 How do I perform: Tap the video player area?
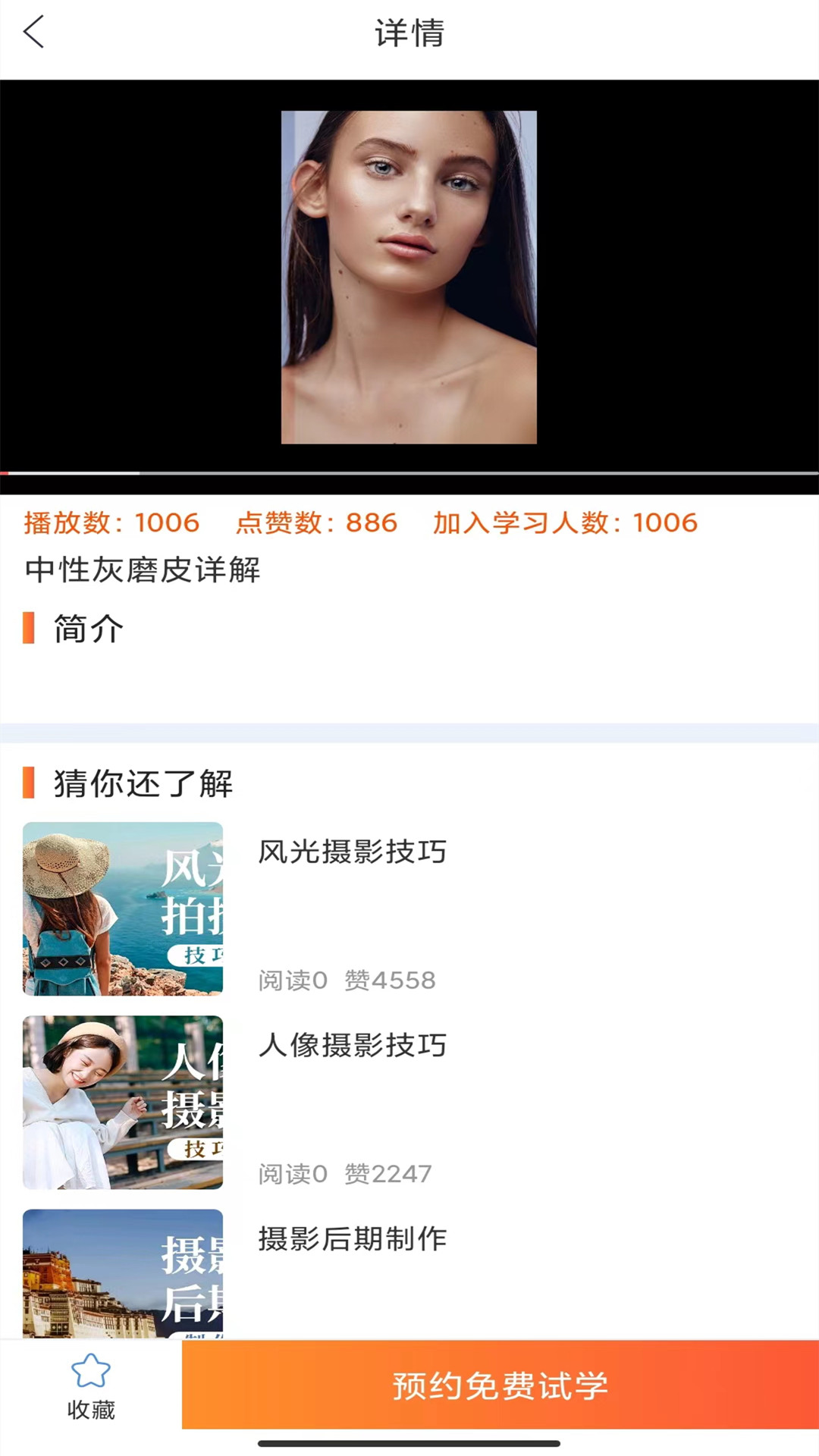[409, 277]
